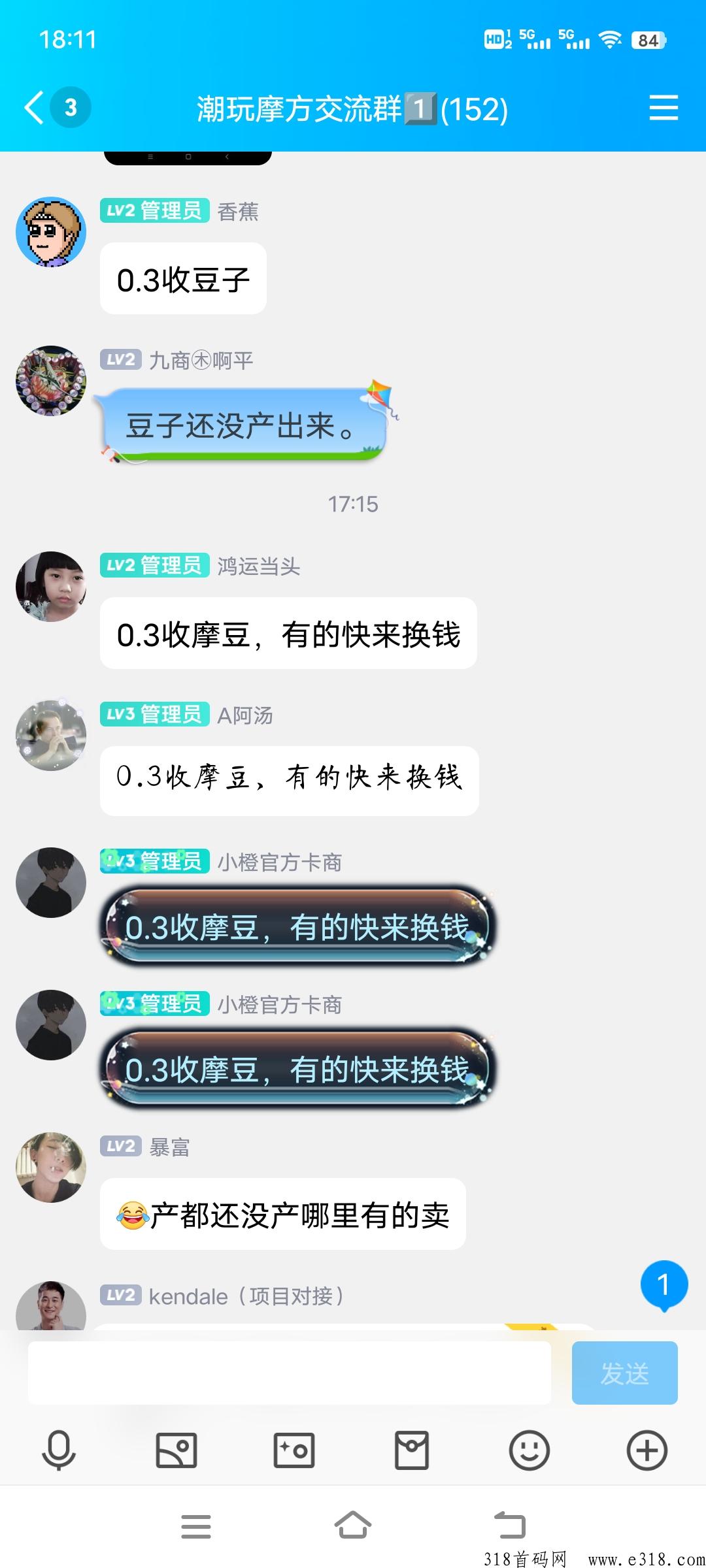Viewport: 706px width, 1568px height.
Task: Tap the system back button
Action: click(510, 1526)
